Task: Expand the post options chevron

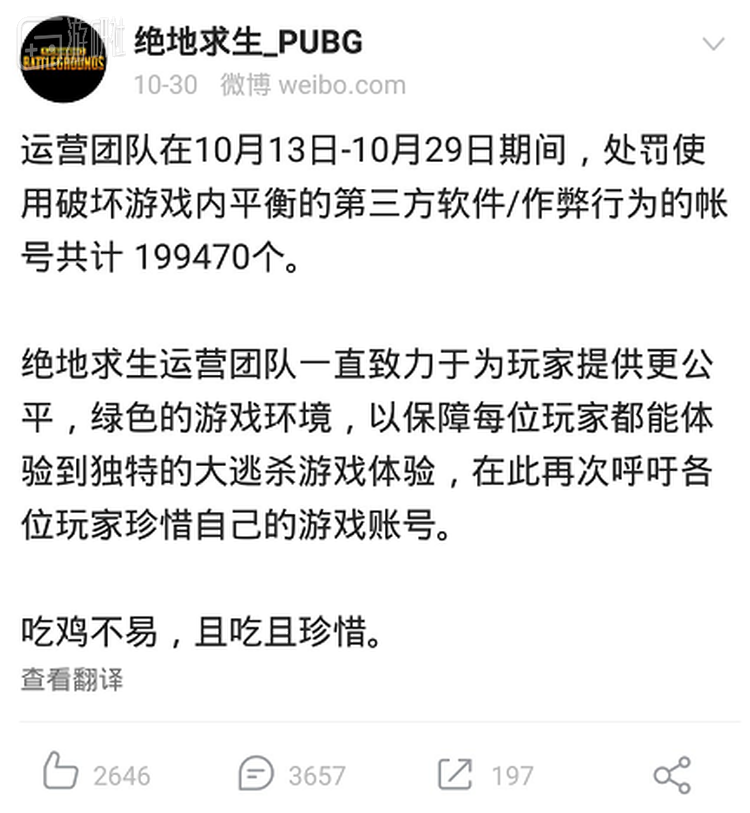Action: tap(713, 44)
